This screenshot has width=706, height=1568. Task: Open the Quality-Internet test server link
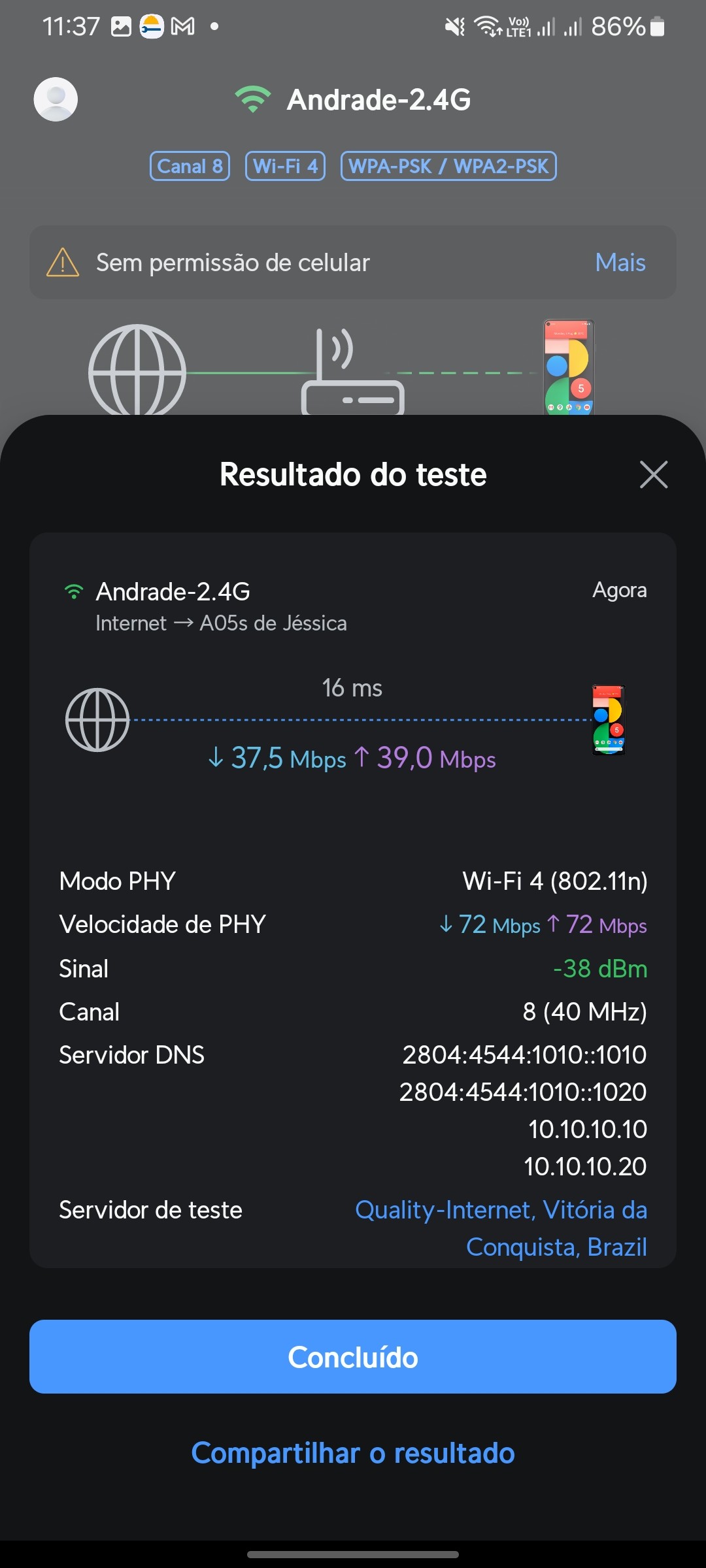click(x=501, y=1228)
